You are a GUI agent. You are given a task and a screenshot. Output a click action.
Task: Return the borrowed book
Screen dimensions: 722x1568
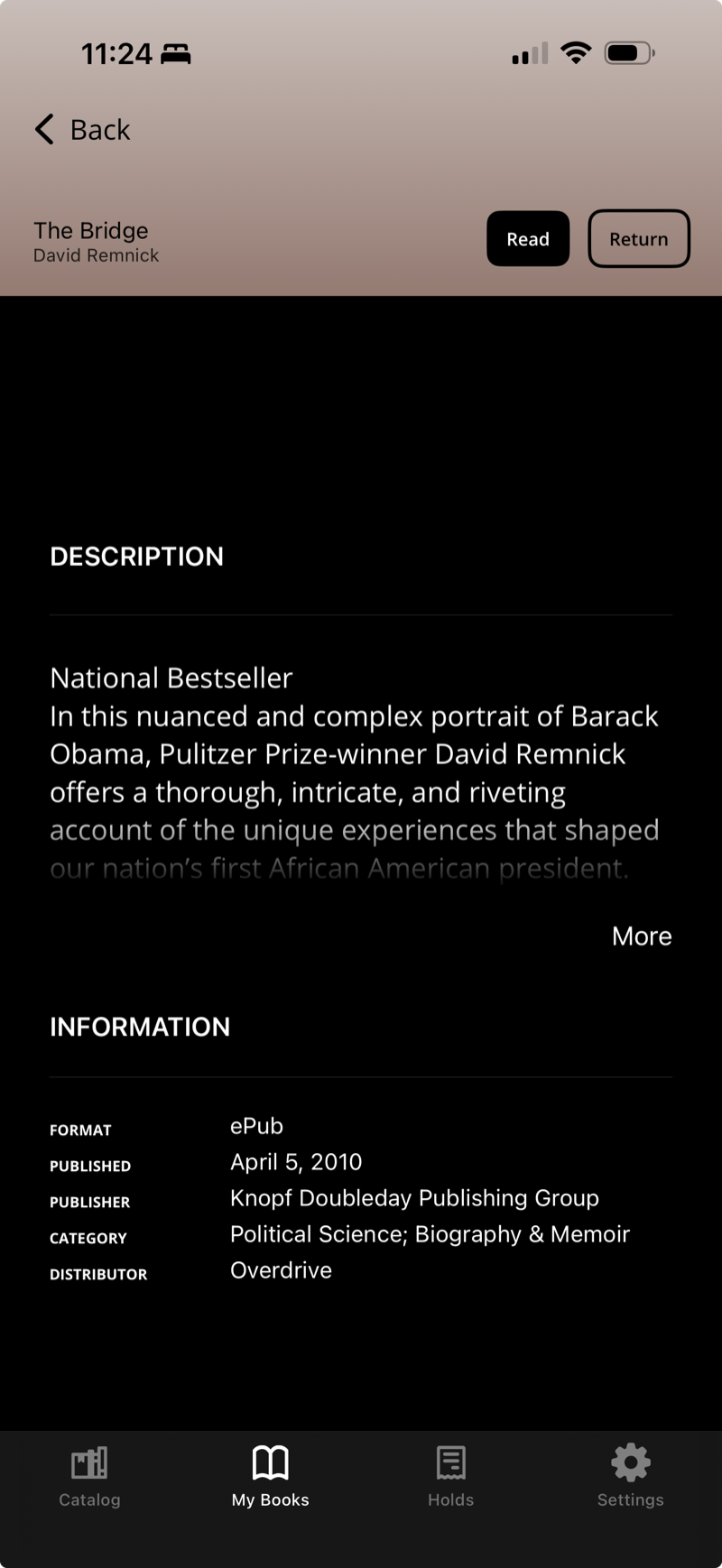pyautogui.click(x=638, y=239)
